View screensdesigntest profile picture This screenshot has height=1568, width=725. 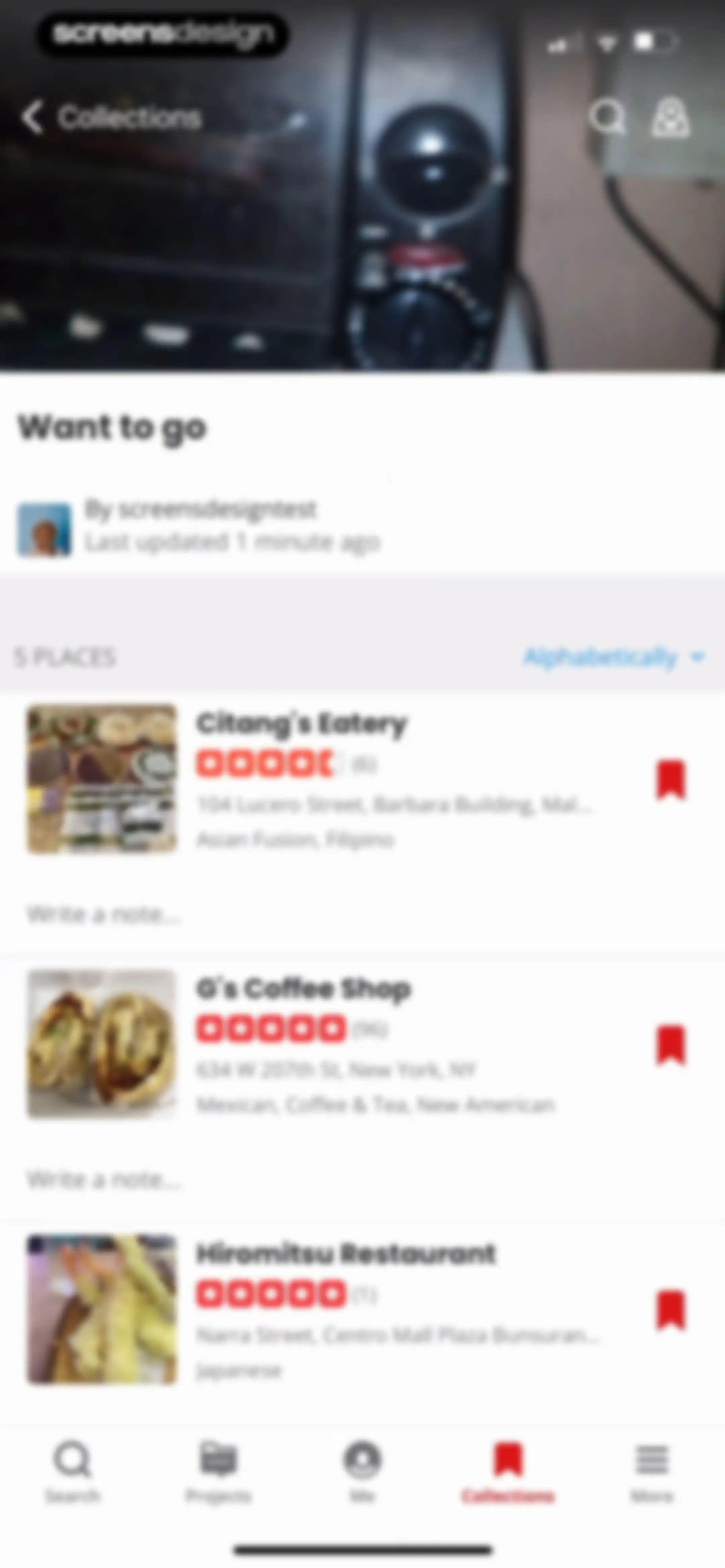(44, 529)
